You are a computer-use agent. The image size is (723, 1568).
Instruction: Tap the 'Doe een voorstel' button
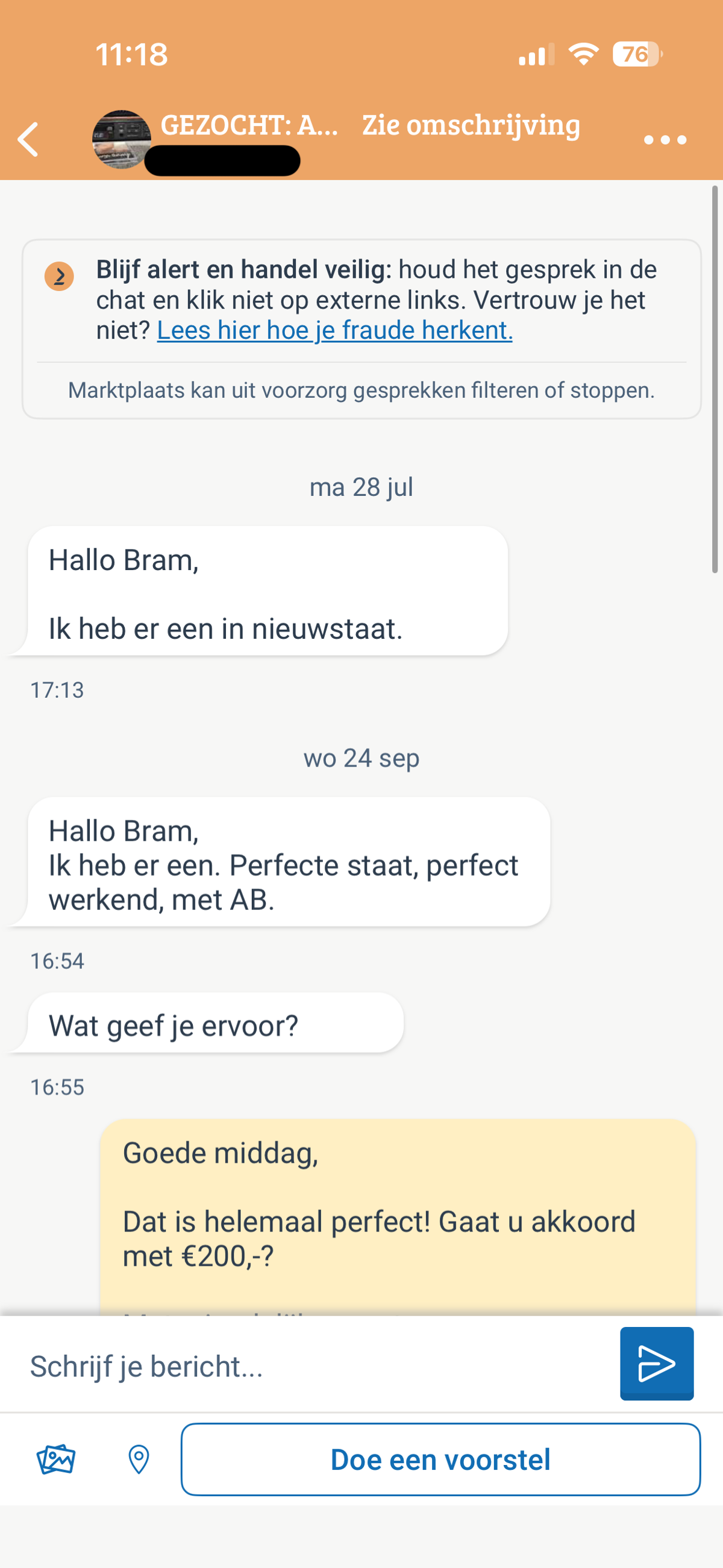440,1459
